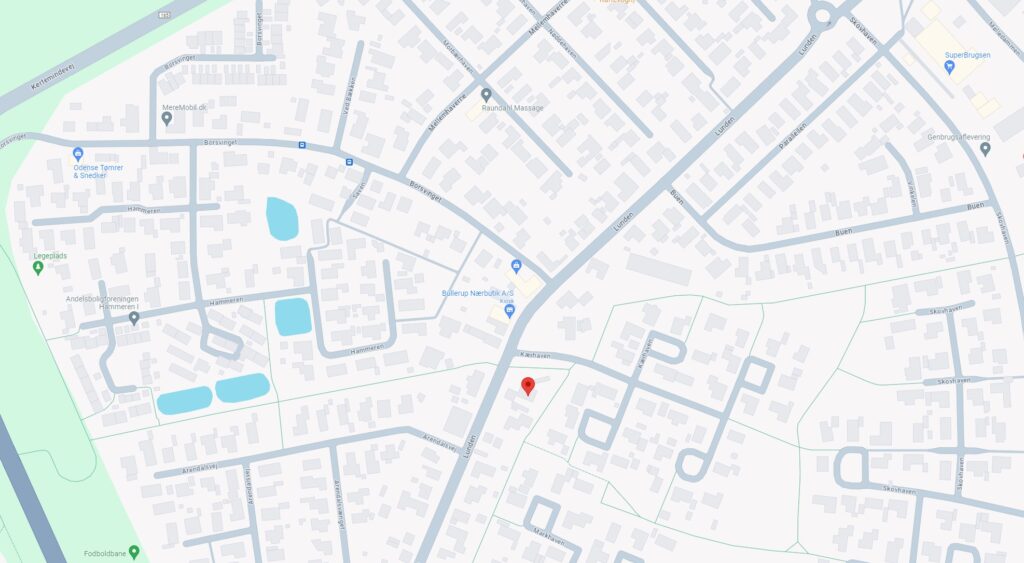The height and width of the screenshot is (563, 1024).
Task: Tap the red dropped location pin
Action: click(529, 386)
